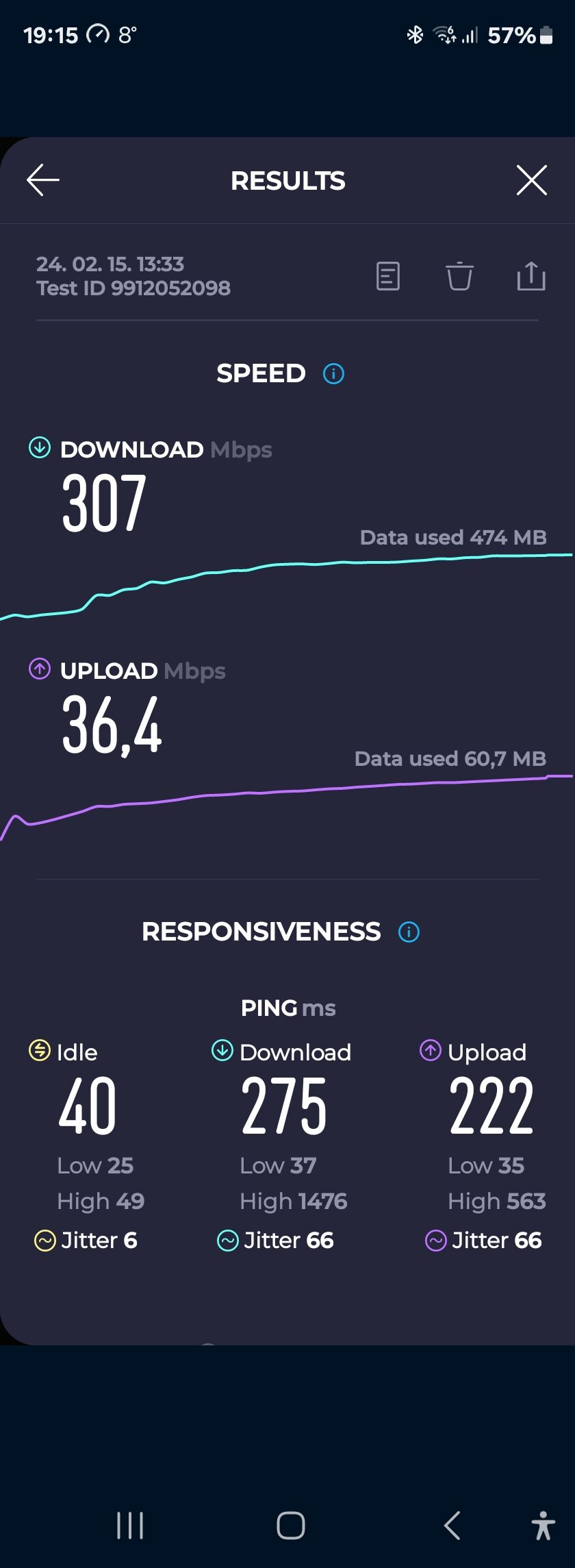Show info about RESPONSIVENESS
The image size is (575, 1568).
pos(409,932)
